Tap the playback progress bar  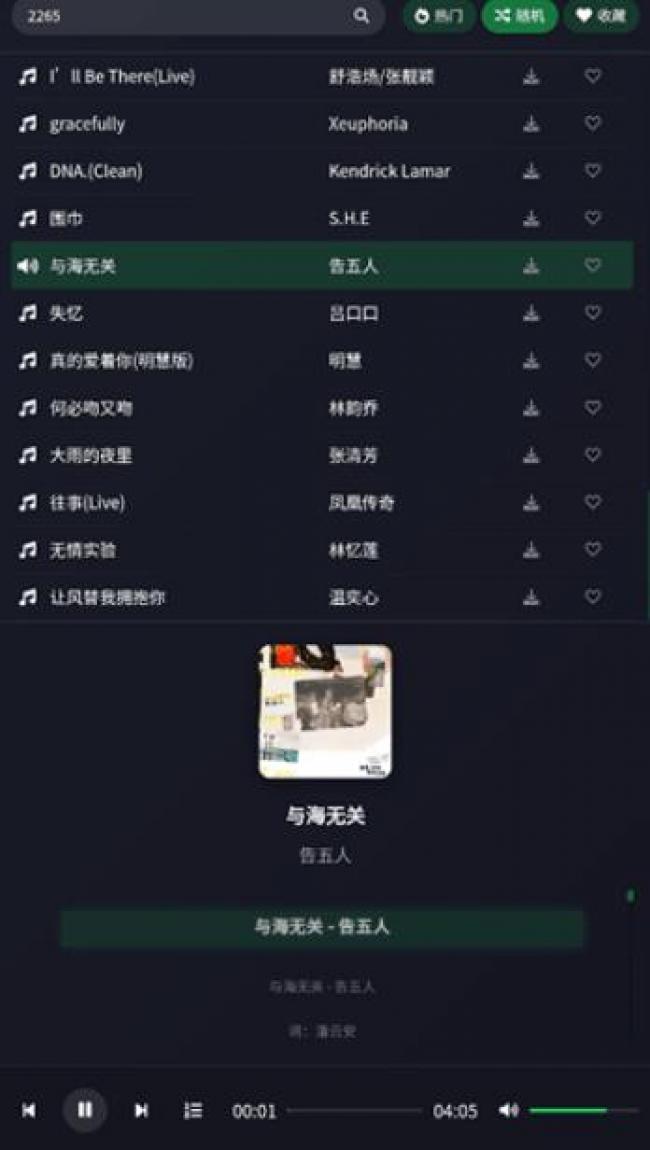point(354,1110)
